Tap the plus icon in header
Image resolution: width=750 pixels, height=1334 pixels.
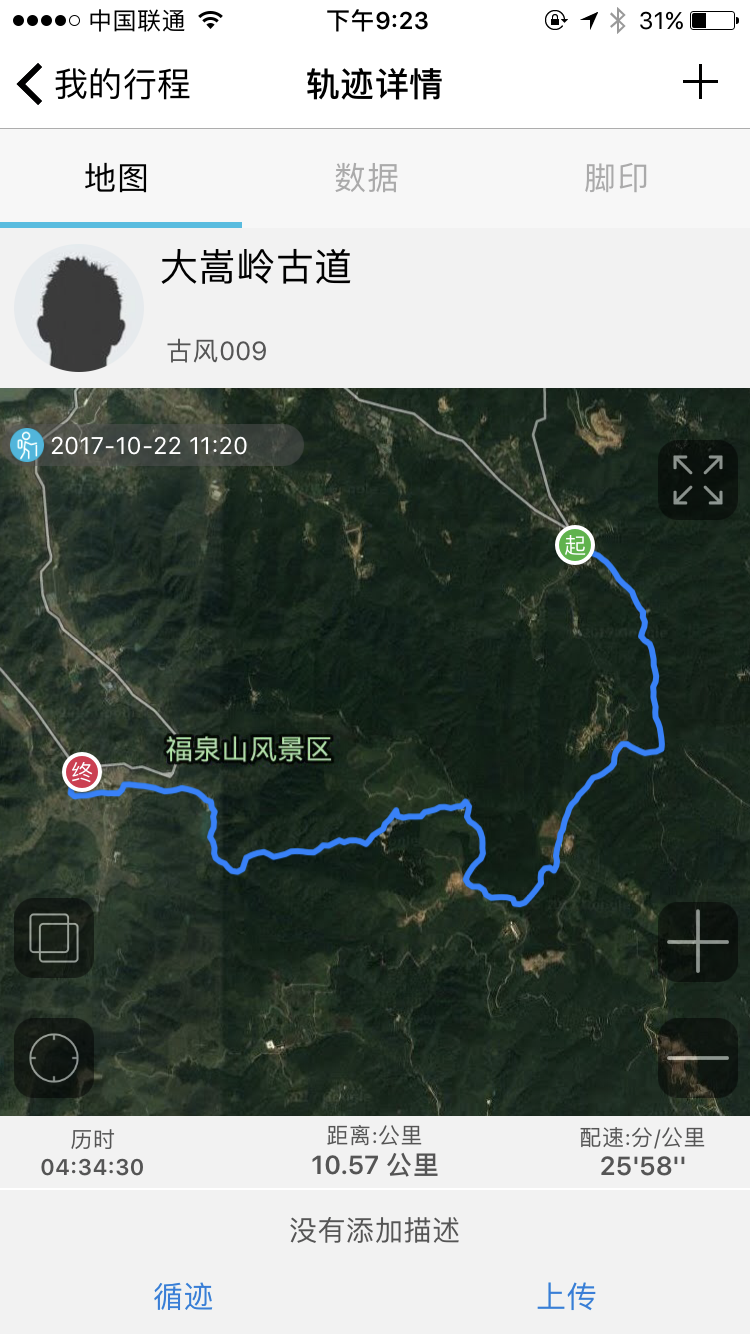coord(700,82)
